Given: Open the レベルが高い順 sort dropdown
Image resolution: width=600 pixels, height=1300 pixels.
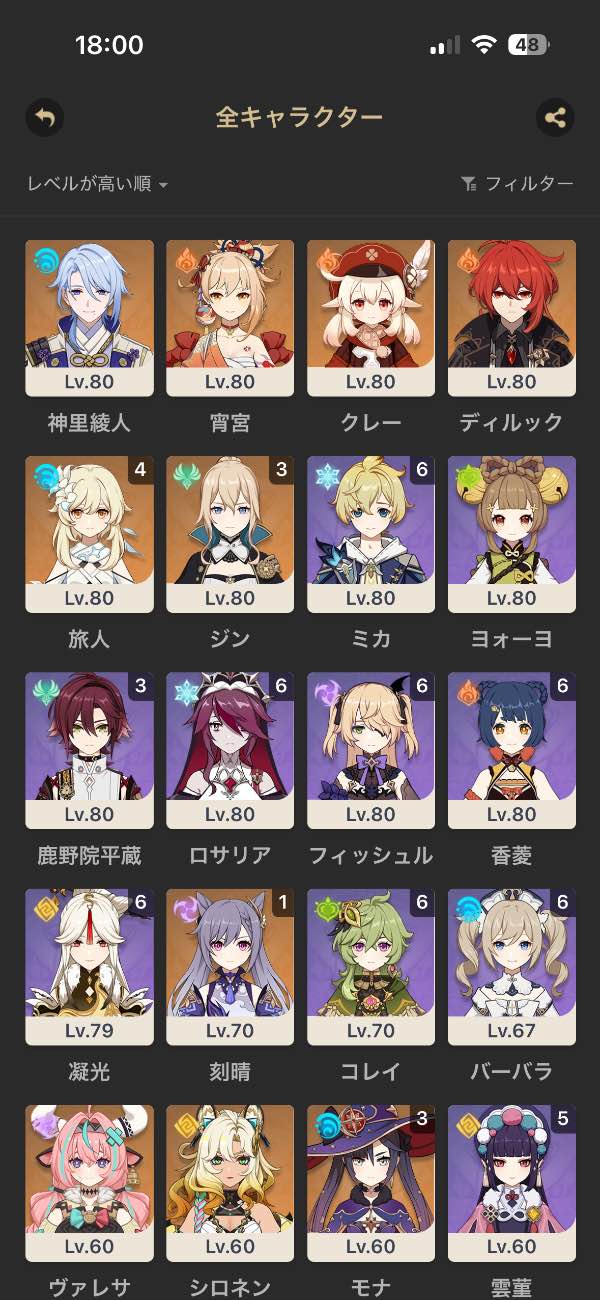Looking at the screenshot, I should (x=97, y=184).
